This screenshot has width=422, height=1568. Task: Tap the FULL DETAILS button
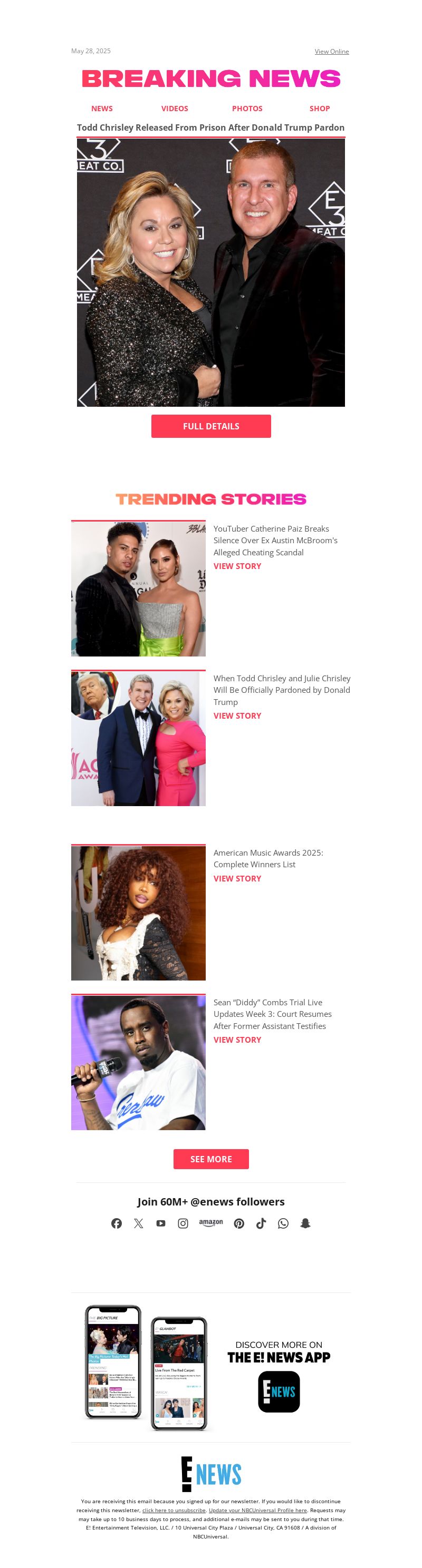pyautogui.click(x=211, y=426)
